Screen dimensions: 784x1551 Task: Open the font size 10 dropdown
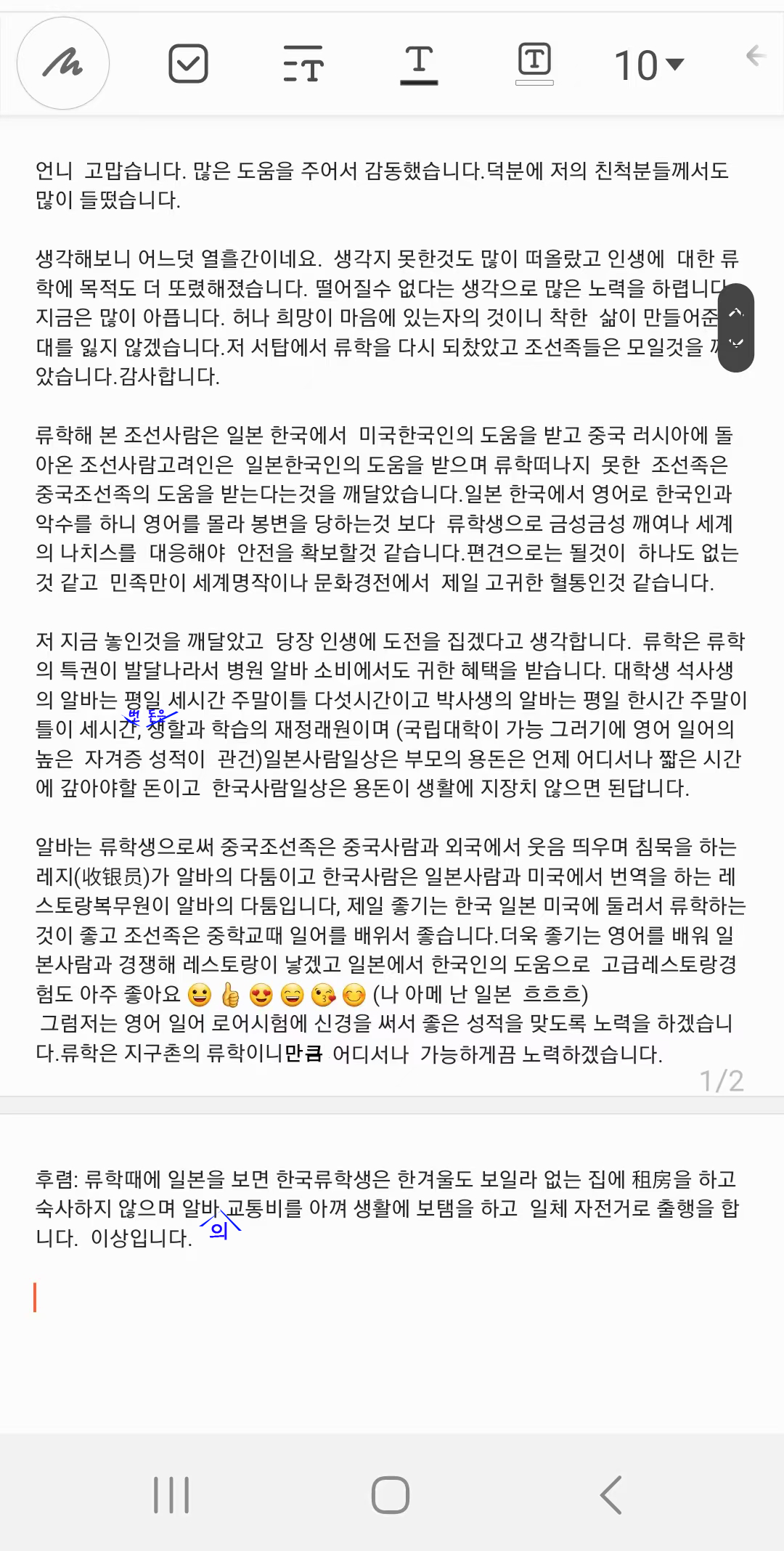649,65
